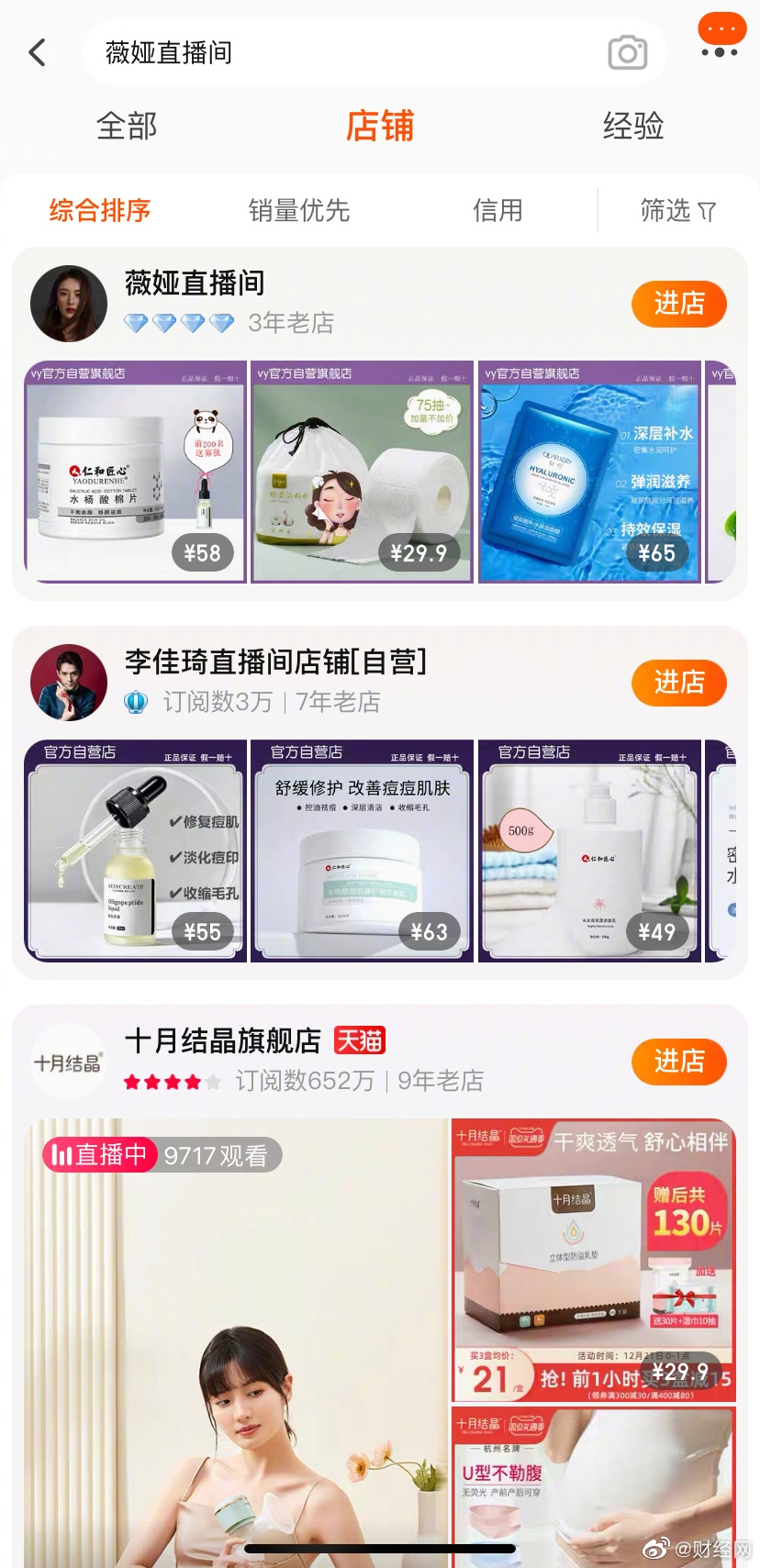Image resolution: width=760 pixels, height=1568 pixels.
Task: Tap the search box showing 薇娅直播间
Action: (x=340, y=52)
